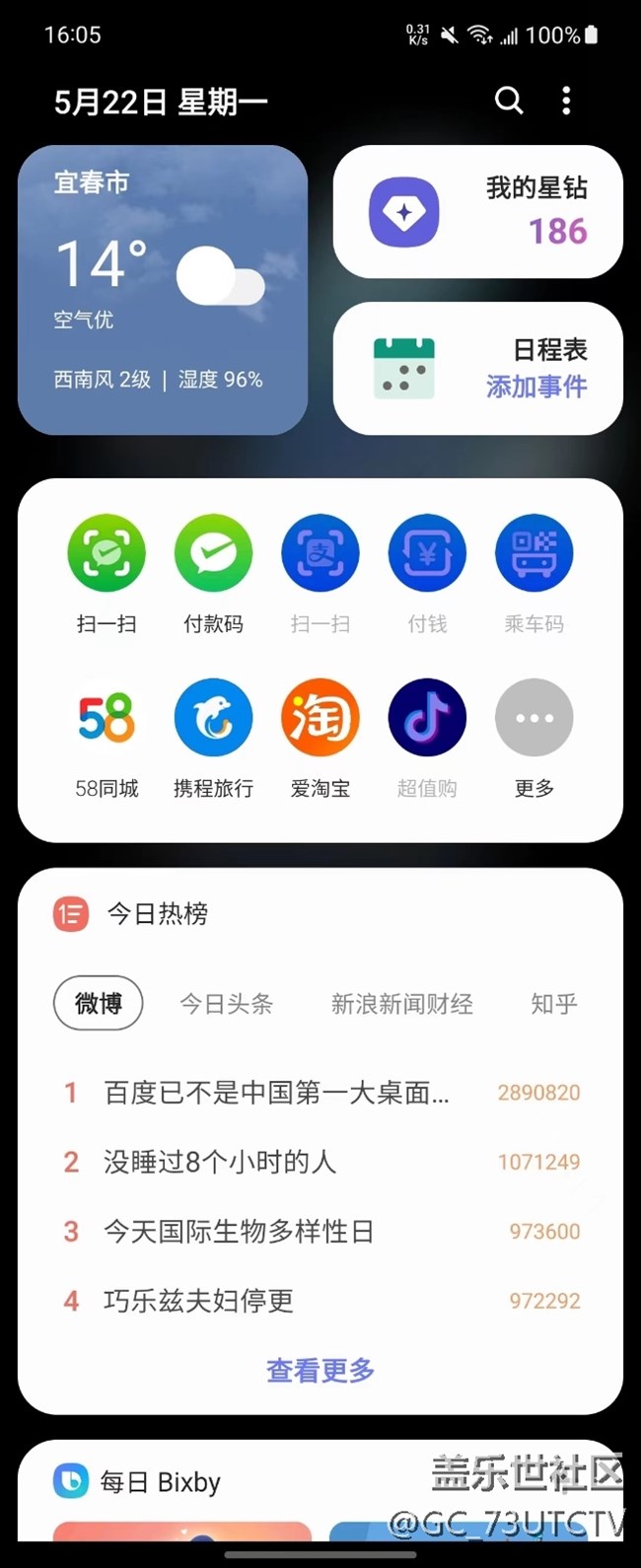Tap 添加事件 in the 日程表 card
The height and width of the screenshot is (1568, 641).
[x=535, y=387]
